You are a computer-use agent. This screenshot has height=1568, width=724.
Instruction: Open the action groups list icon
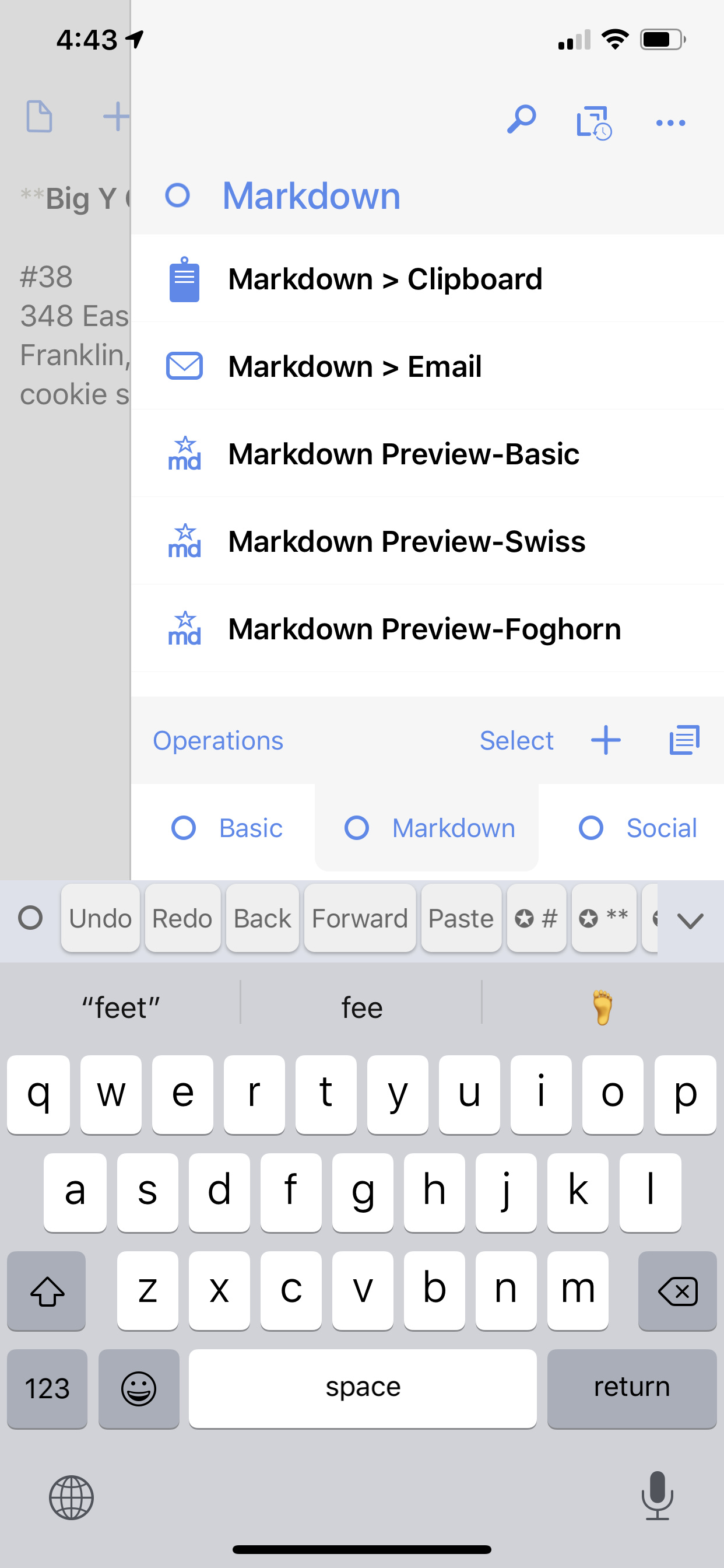click(684, 740)
